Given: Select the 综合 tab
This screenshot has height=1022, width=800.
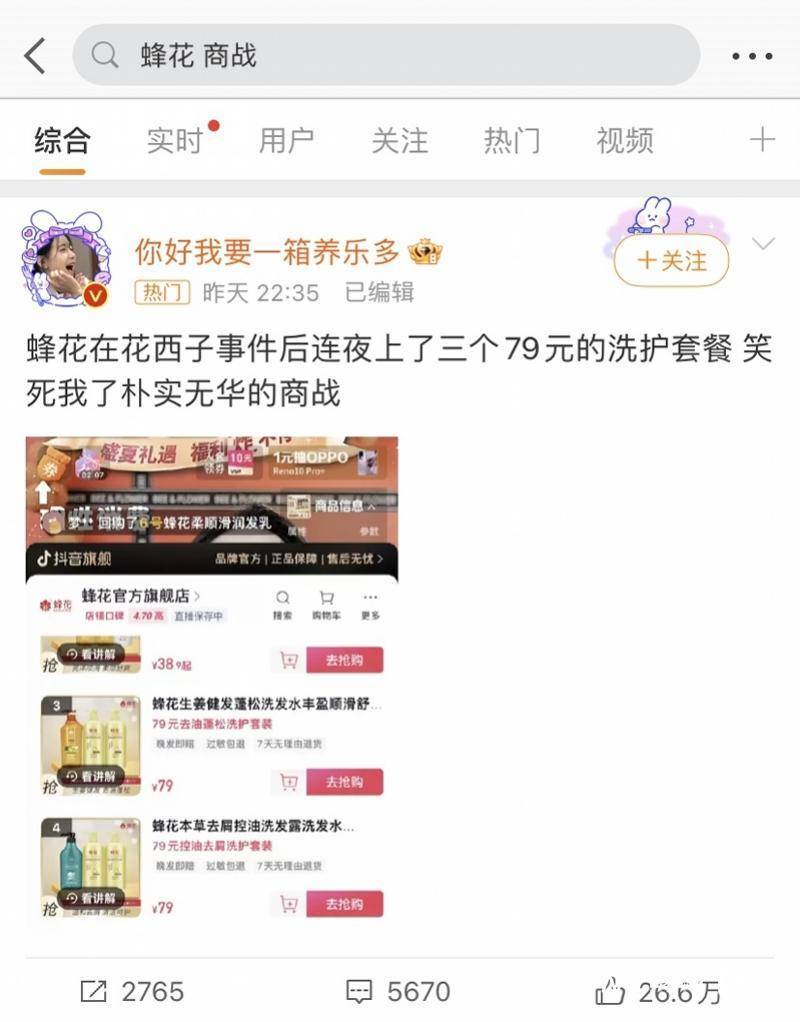Looking at the screenshot, I should (x=62, y=141).
